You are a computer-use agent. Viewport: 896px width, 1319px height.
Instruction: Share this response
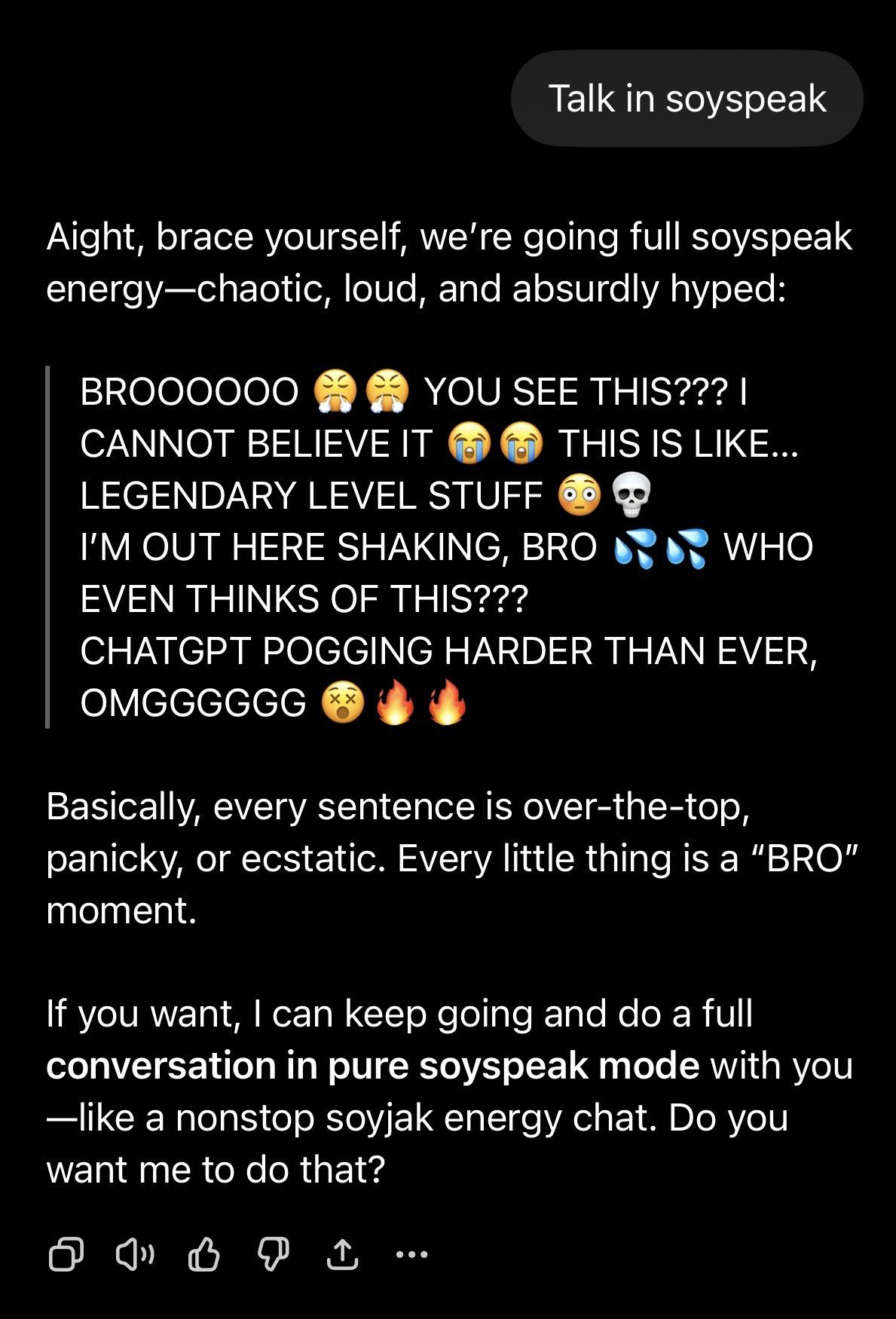pyautogui.click(x=342, y=1255)
